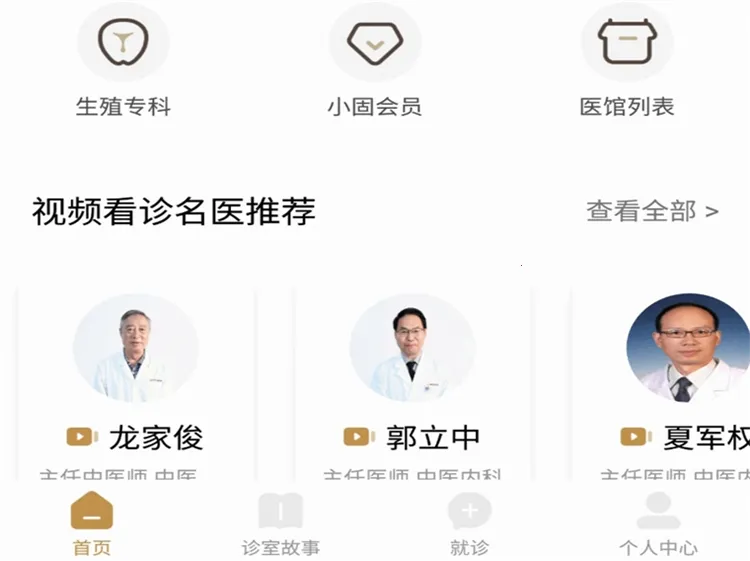Switch to the 个人中心 tab

coord(658,524)
